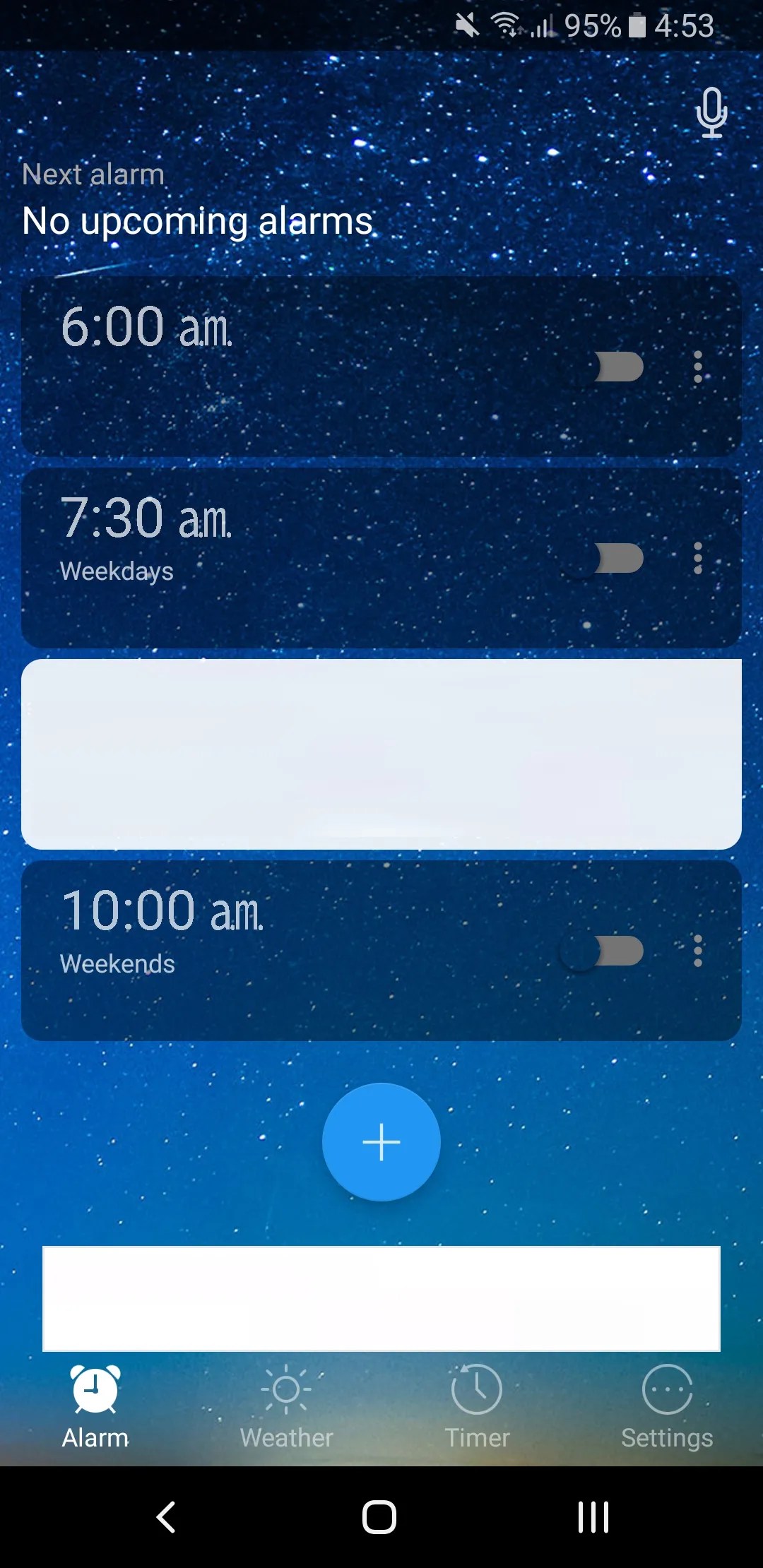Go back using system back button
Screen dimensions: 763x1568
(166, 1516)
